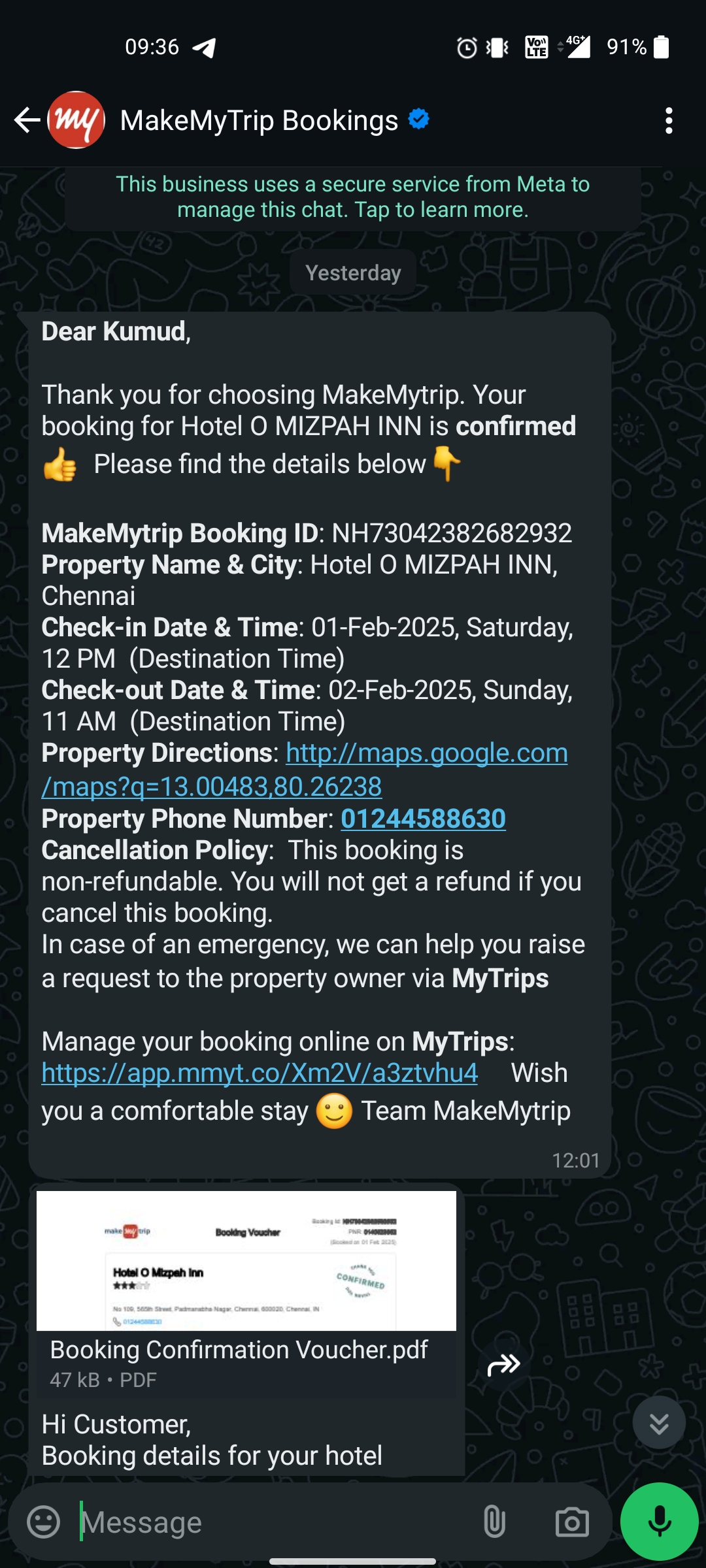This screenshot has width=706, height=1568.
Task: Open MakeMyTrip Bookings contact info
Action: pos(259,121)
